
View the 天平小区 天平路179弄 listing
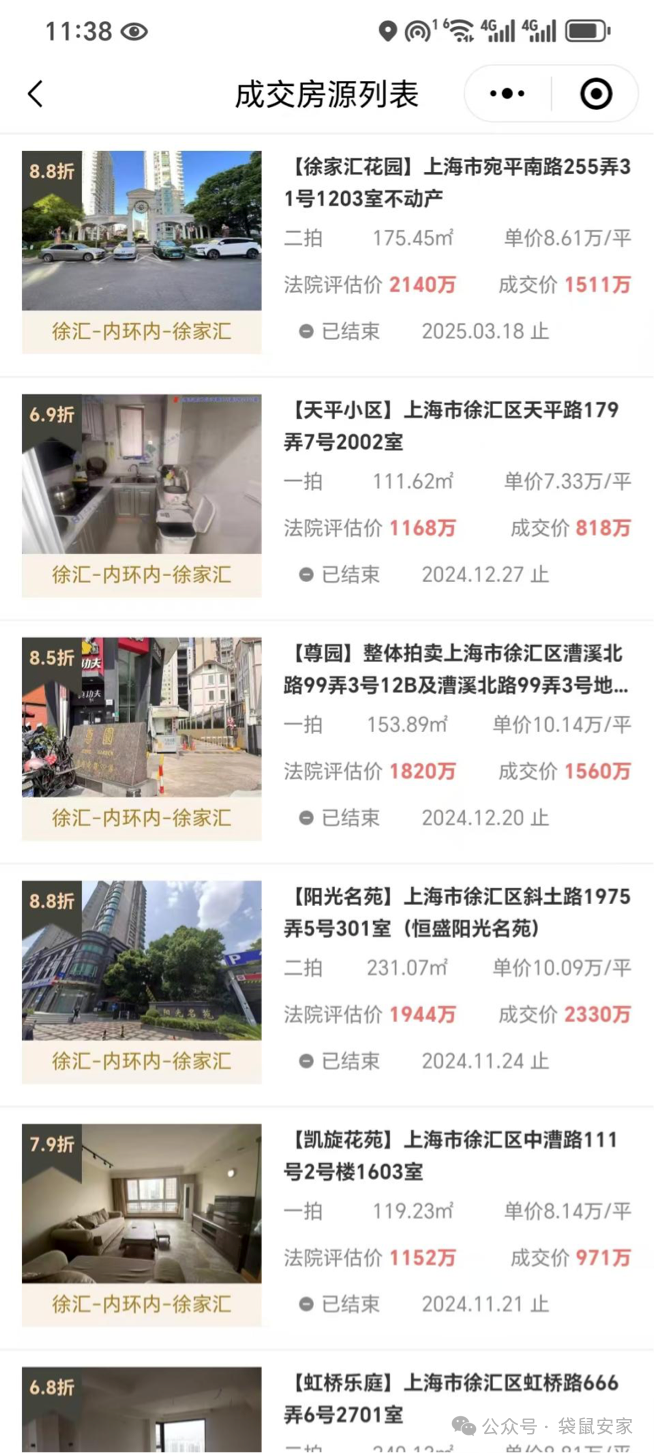pos(457,426)
